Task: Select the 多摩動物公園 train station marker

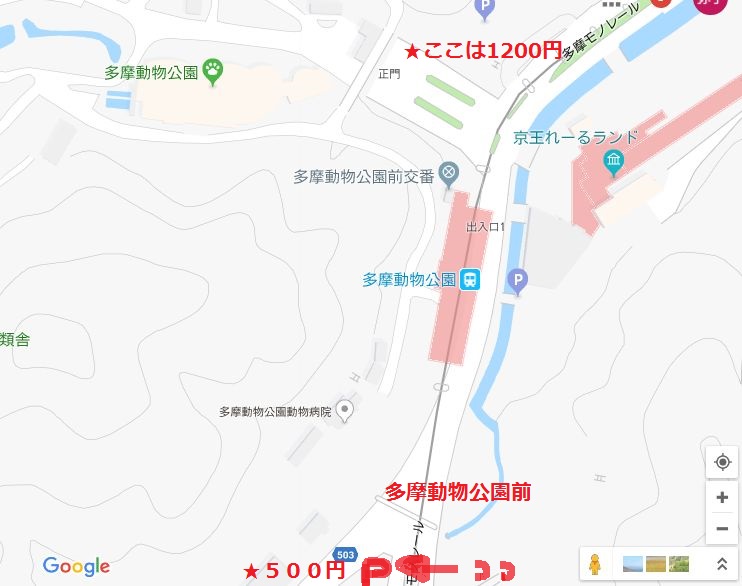Action: coord(469,280)
